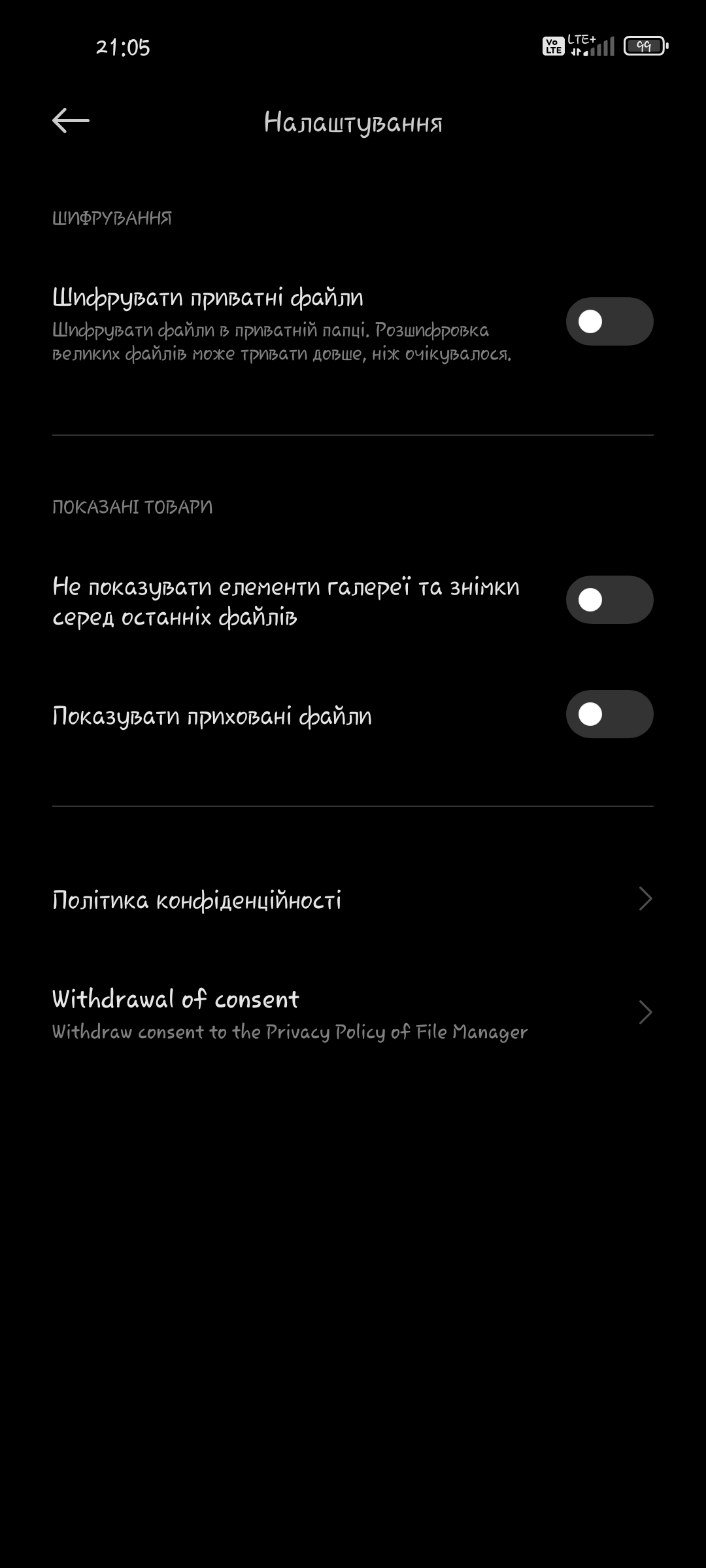
Task: Open Withdrawal of consent
Action: tap(353, 1013)
